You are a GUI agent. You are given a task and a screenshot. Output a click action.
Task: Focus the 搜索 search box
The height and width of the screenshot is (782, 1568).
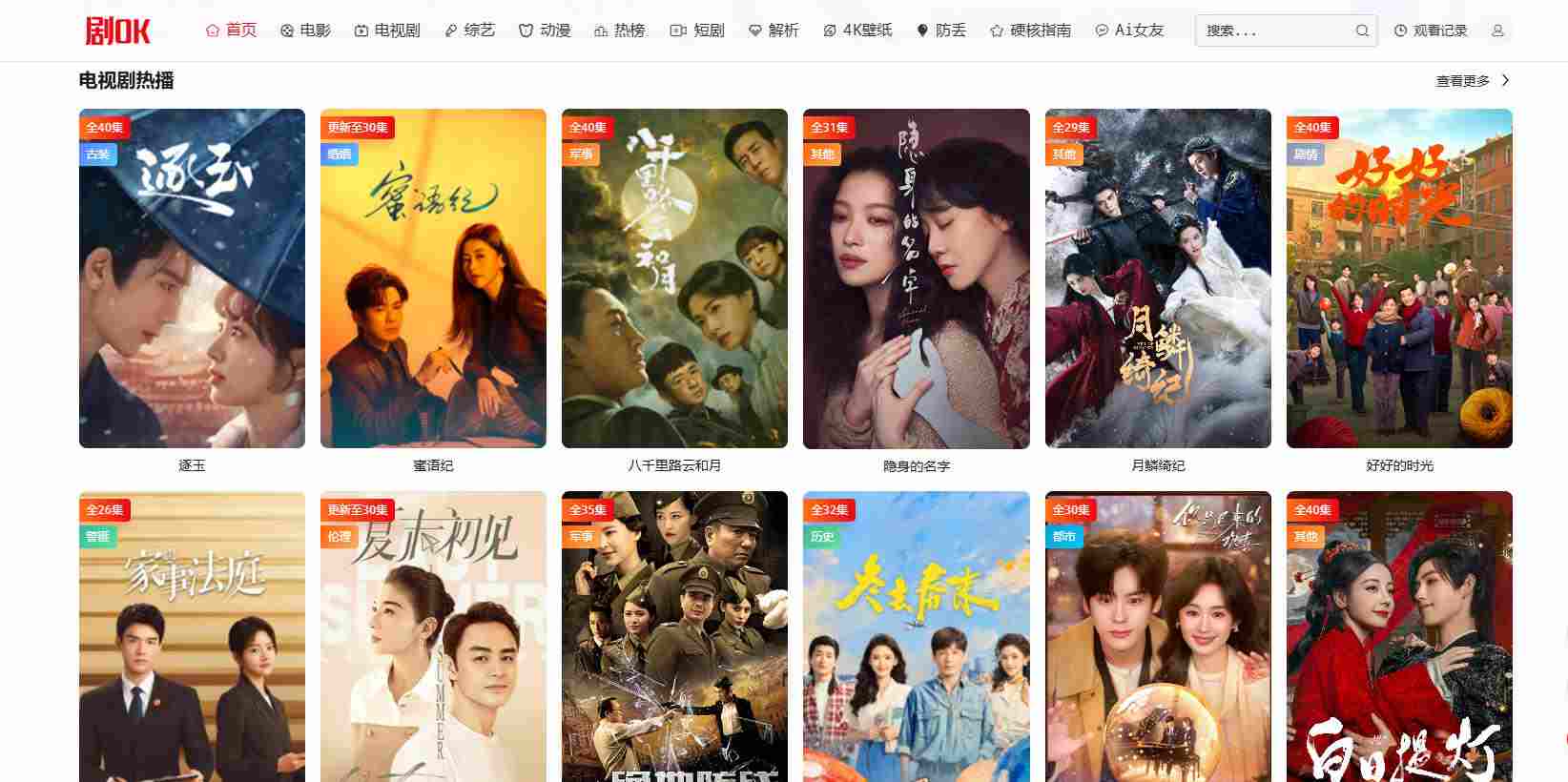(x=1273, y=31)
